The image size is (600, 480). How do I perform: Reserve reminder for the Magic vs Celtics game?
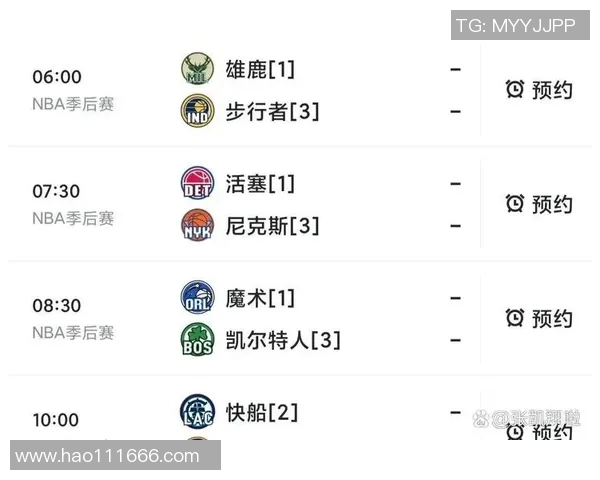[x=539, y=318]
